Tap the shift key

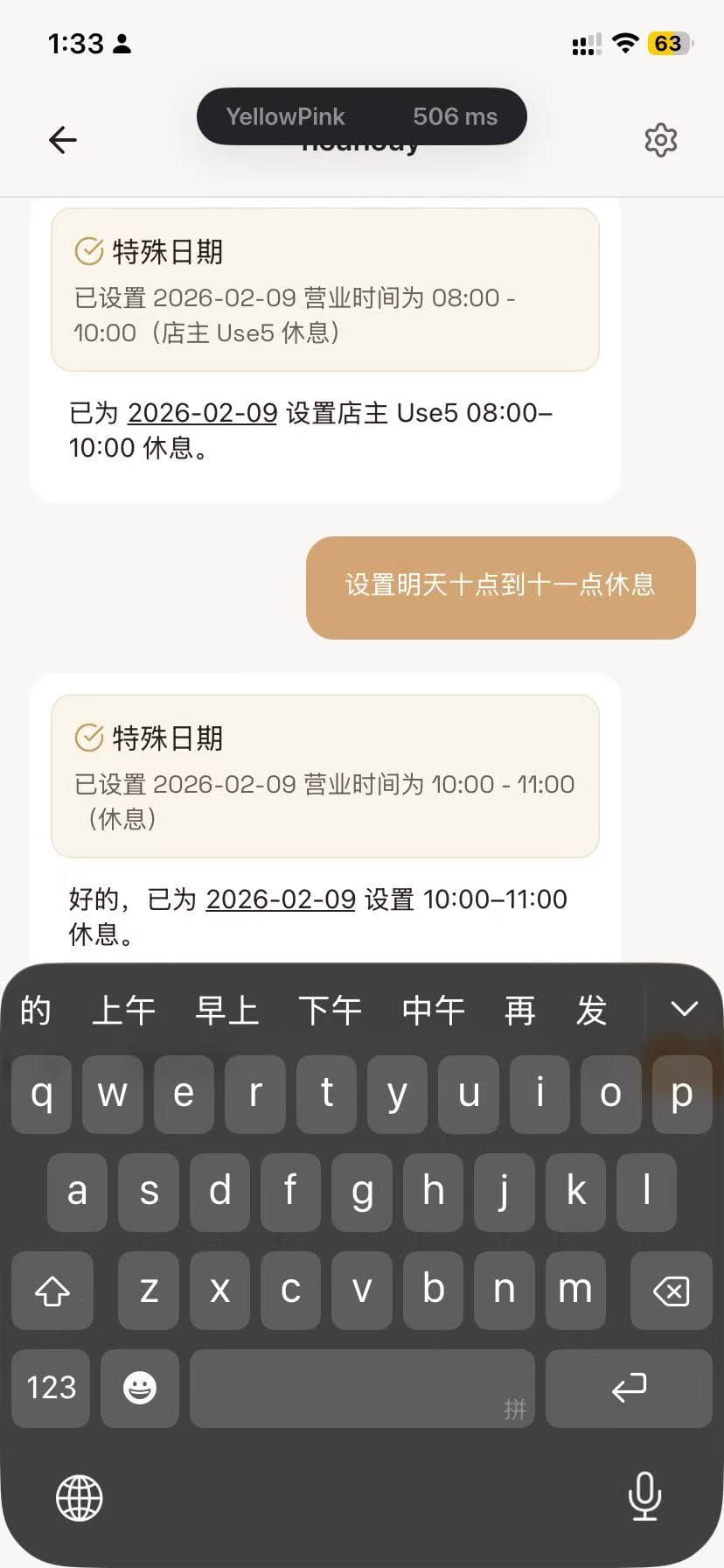point(52,1291)
